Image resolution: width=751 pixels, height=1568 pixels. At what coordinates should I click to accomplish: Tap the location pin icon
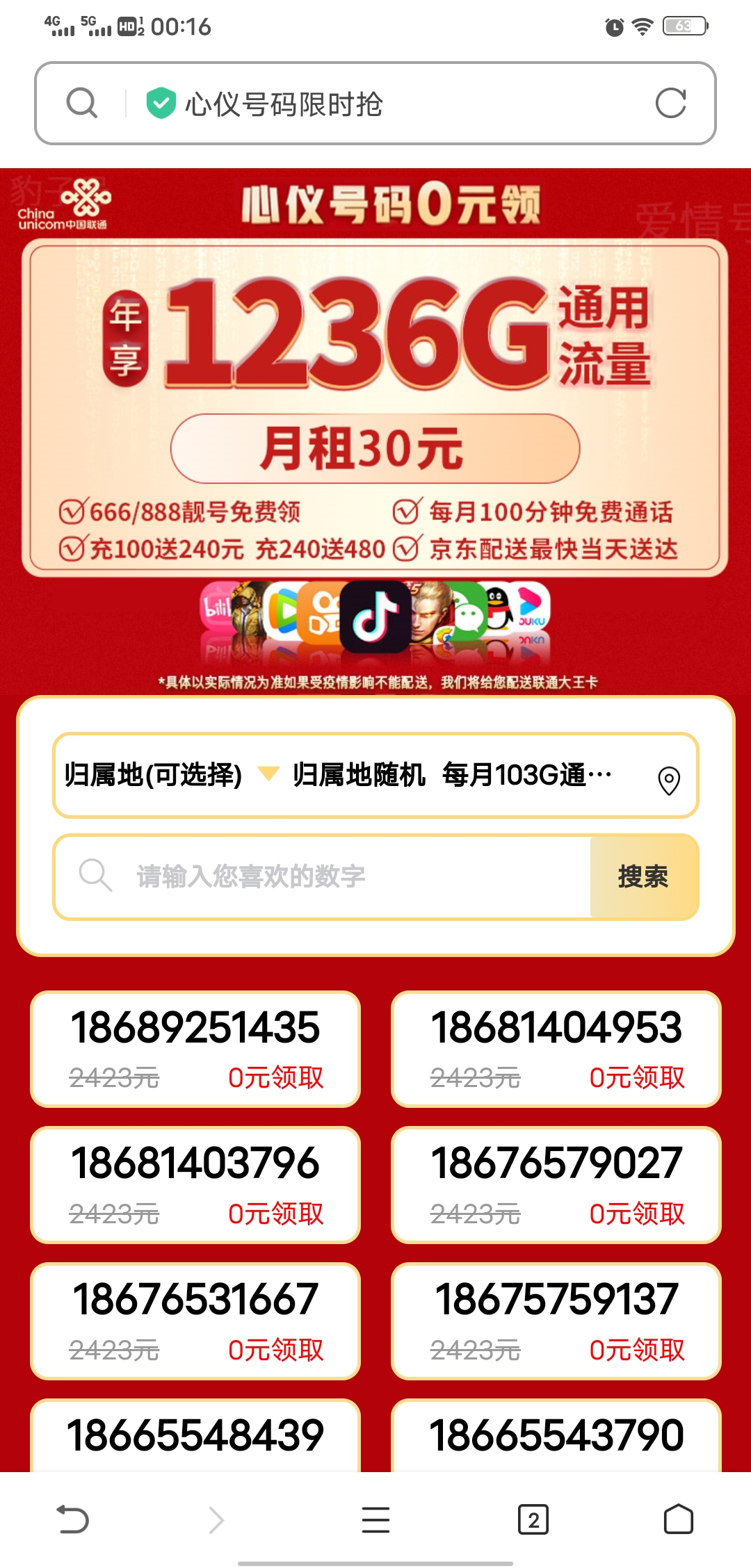click(x=669, y=780)
